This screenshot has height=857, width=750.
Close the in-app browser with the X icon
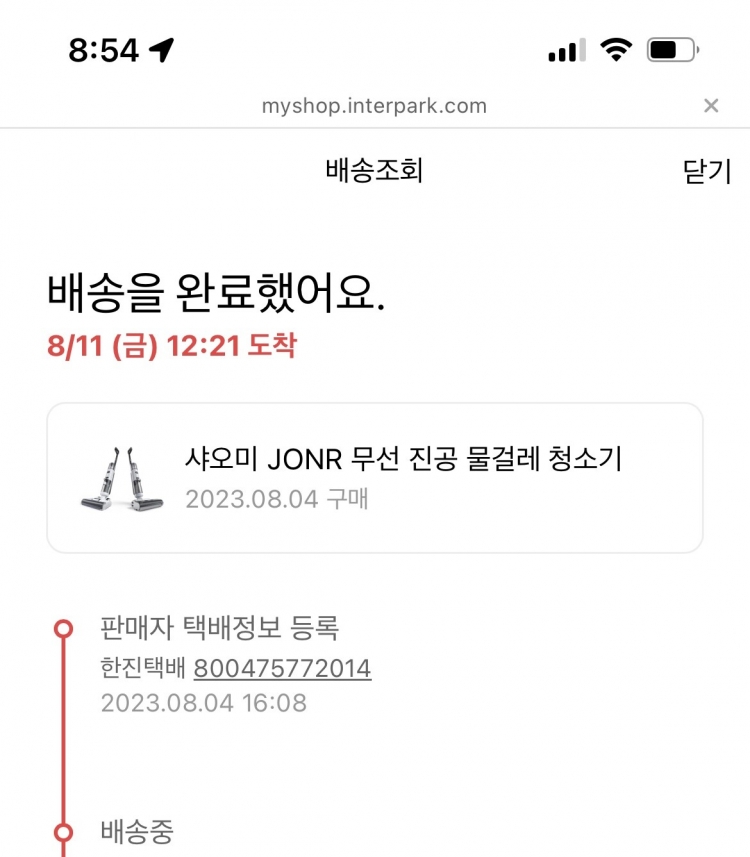click(711, 106)
